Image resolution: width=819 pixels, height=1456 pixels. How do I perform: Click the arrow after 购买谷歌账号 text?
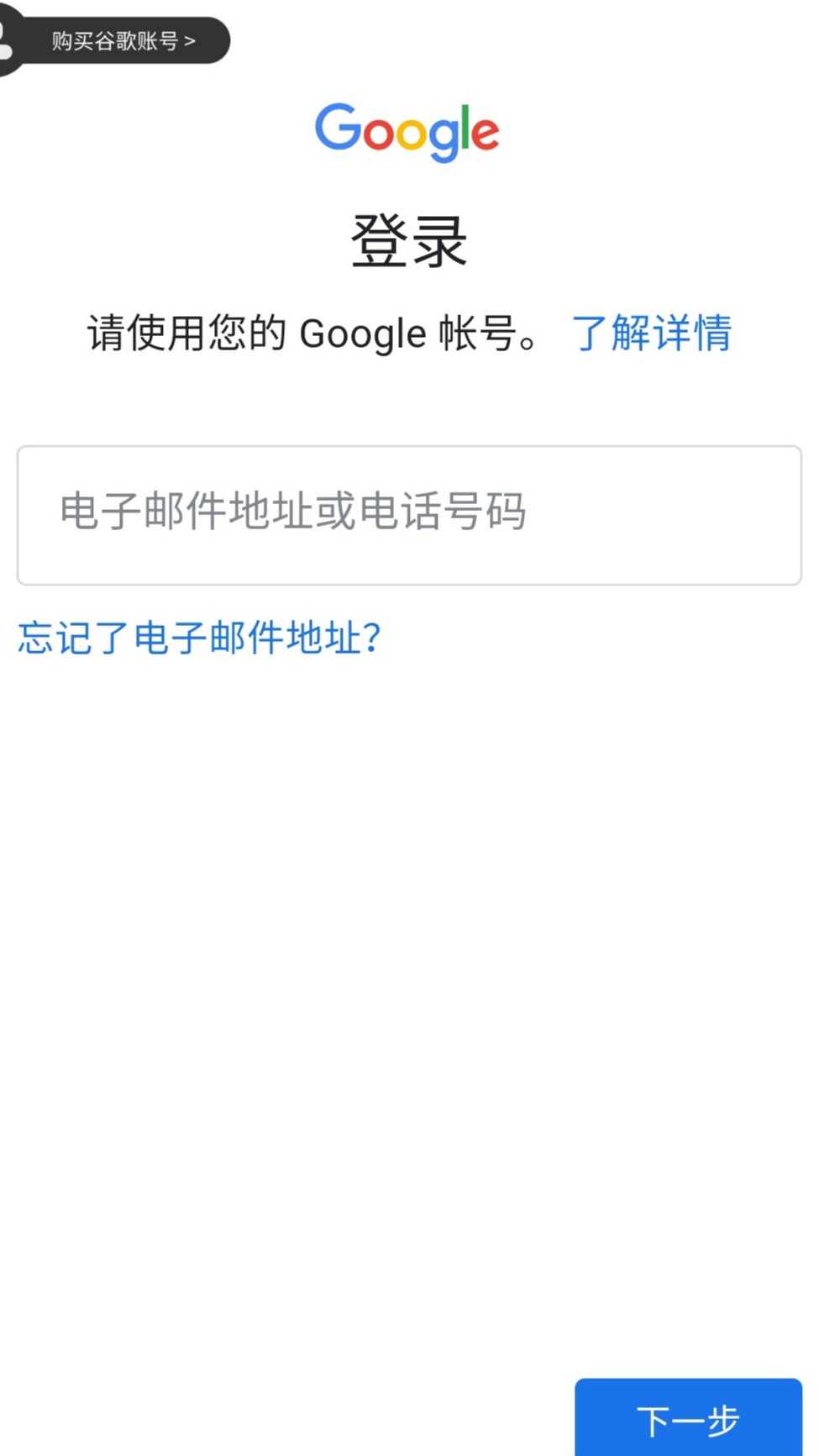192,39
